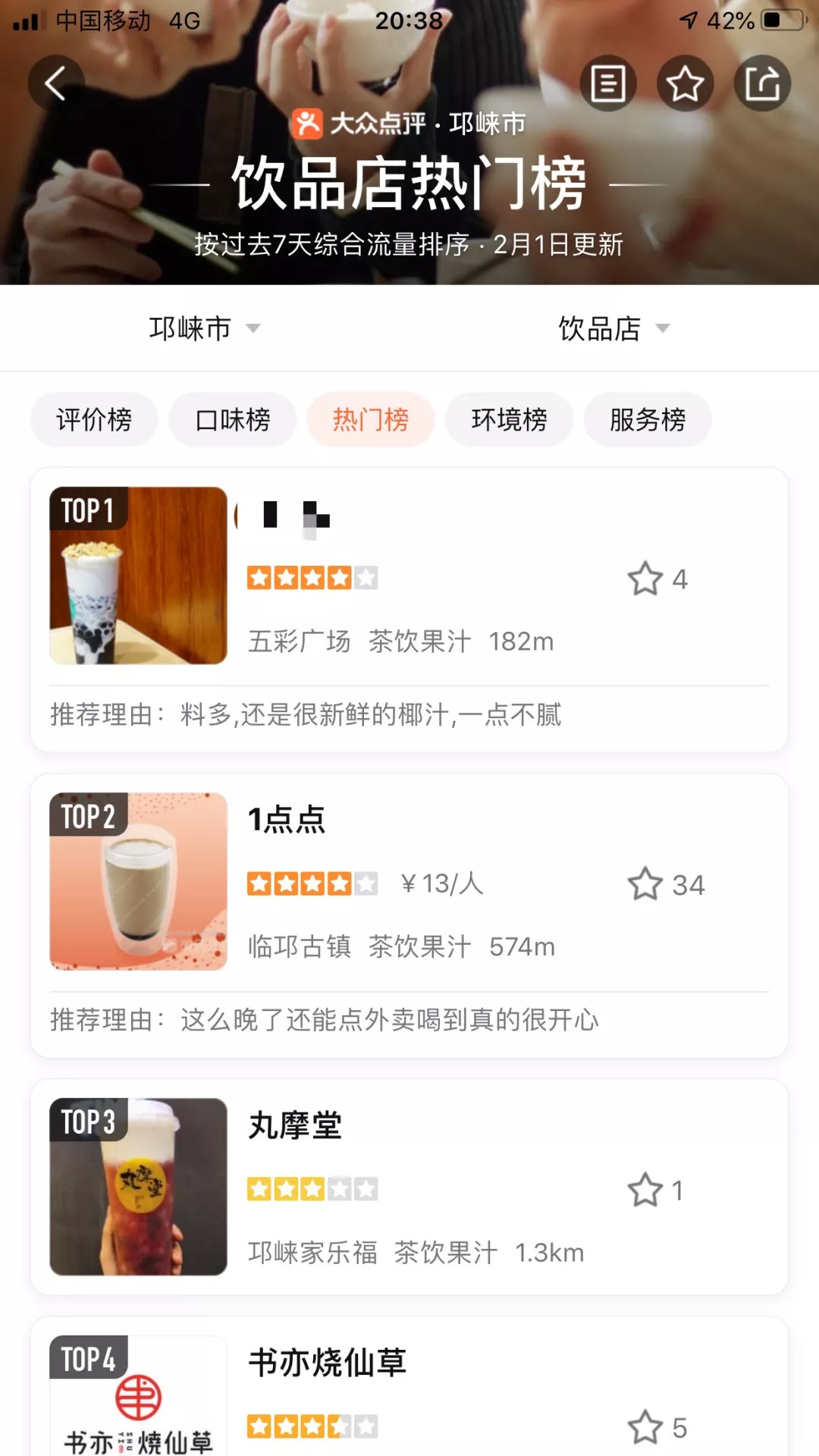Open the 丸摩堂 shop card
The height and width of the screenshot is (1456, 819).
[409, 1183]
